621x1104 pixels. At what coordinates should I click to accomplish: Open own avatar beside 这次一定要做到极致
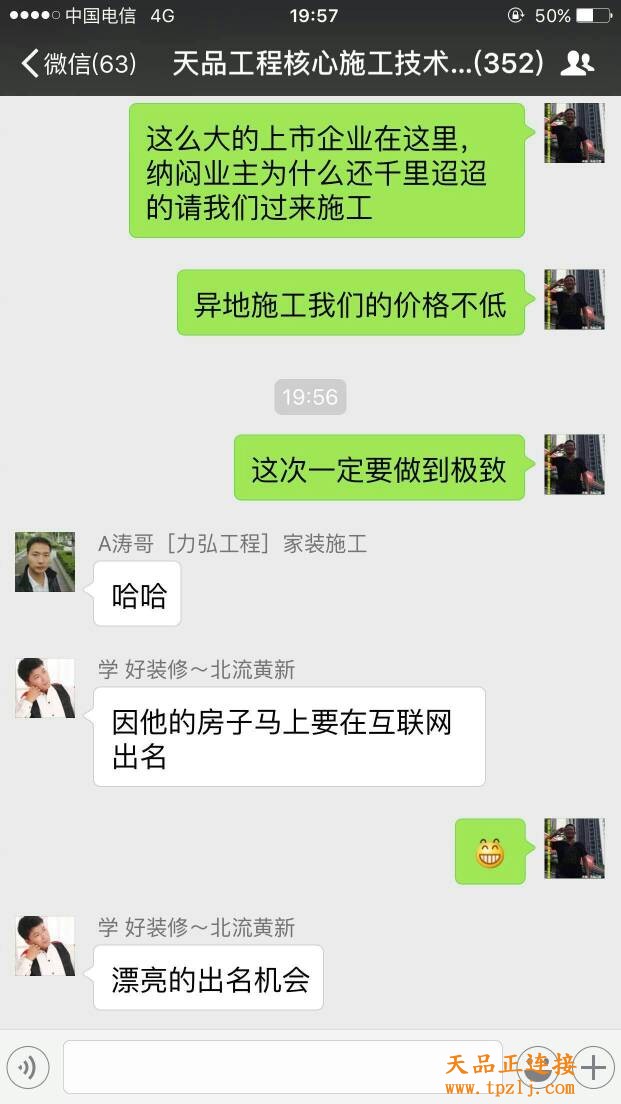tap(574, 464)
